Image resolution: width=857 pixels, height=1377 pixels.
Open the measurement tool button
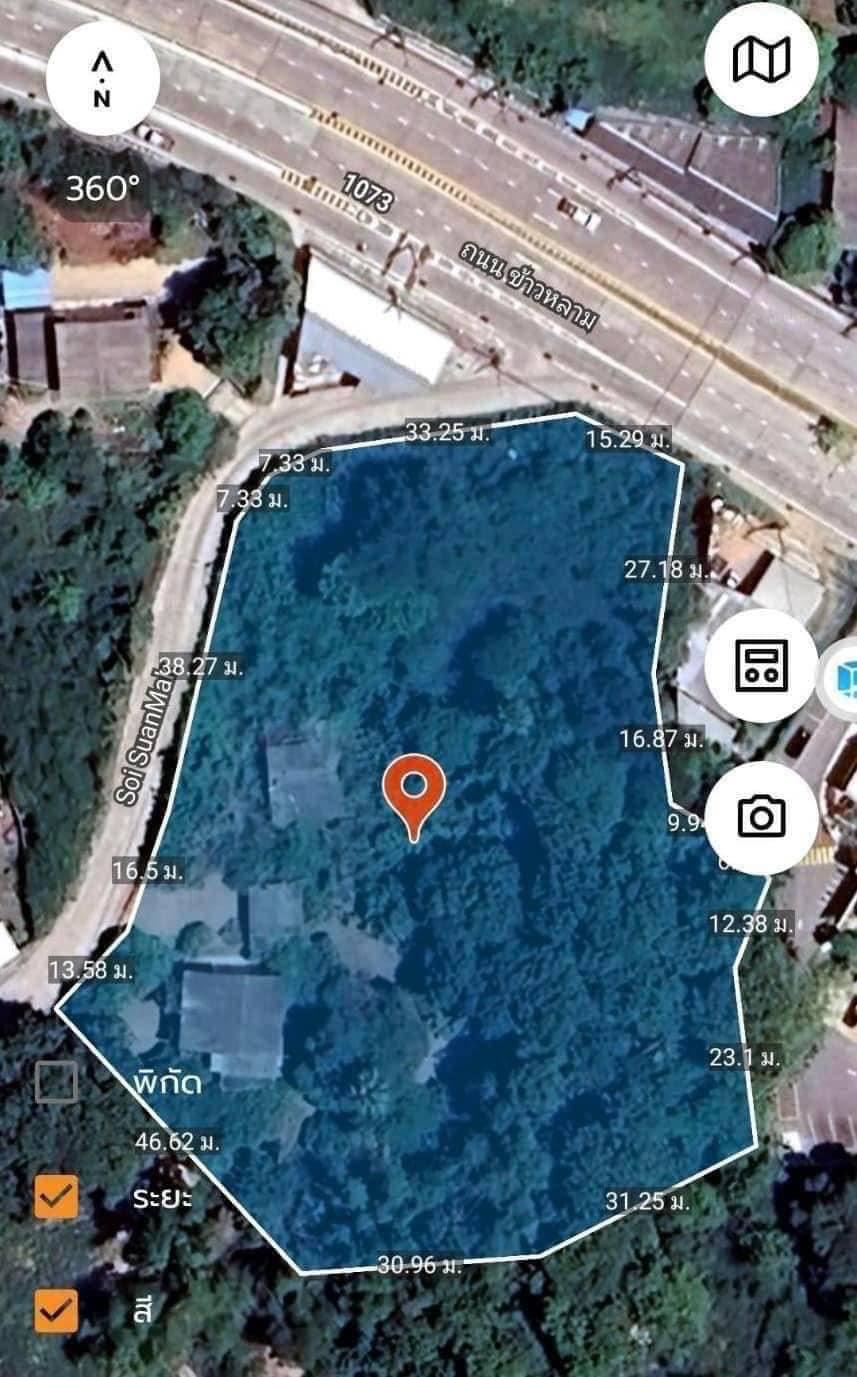click(x=761, y=665)
